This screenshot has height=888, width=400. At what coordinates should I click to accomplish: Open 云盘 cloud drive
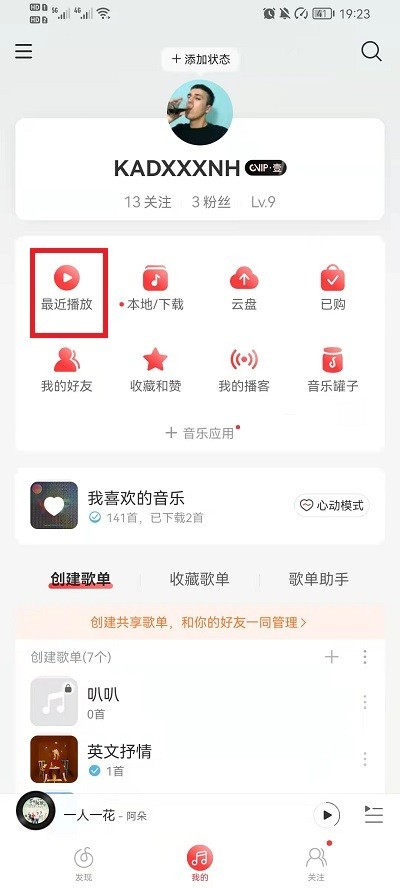click(244, 289)
